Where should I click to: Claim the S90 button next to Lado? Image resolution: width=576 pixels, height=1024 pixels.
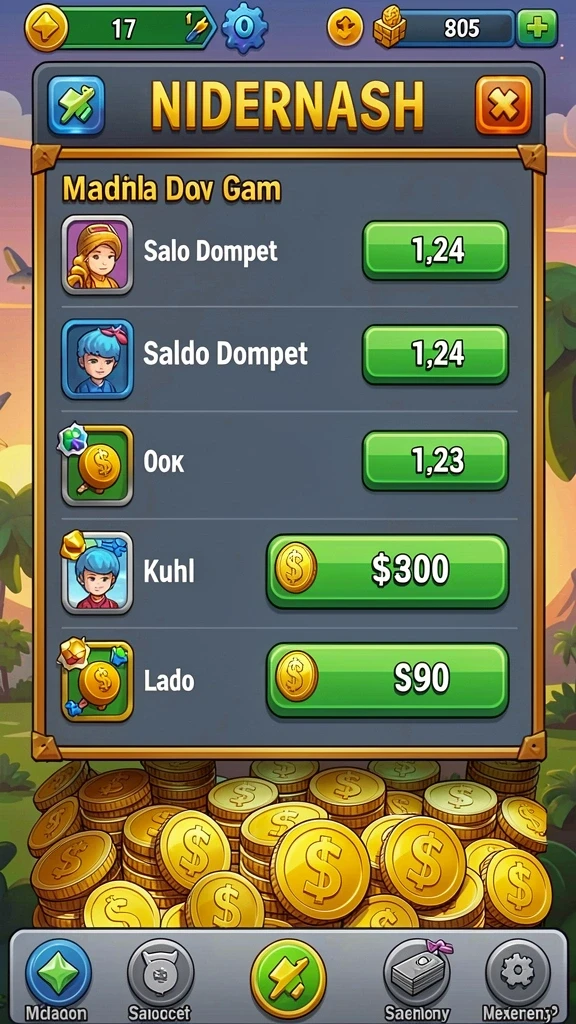pos(387,680)
